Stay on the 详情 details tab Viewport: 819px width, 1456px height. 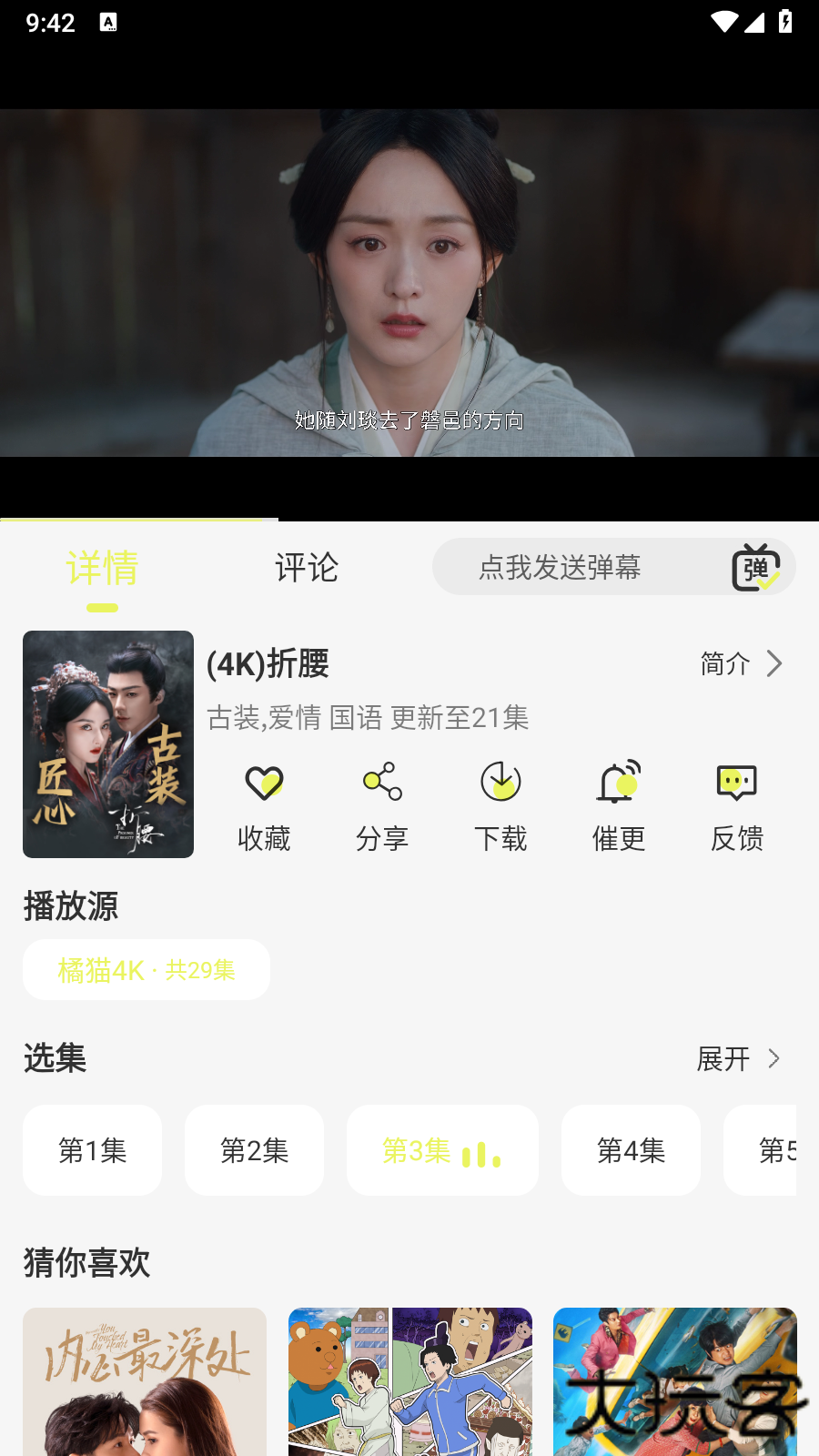click(102, 568)
